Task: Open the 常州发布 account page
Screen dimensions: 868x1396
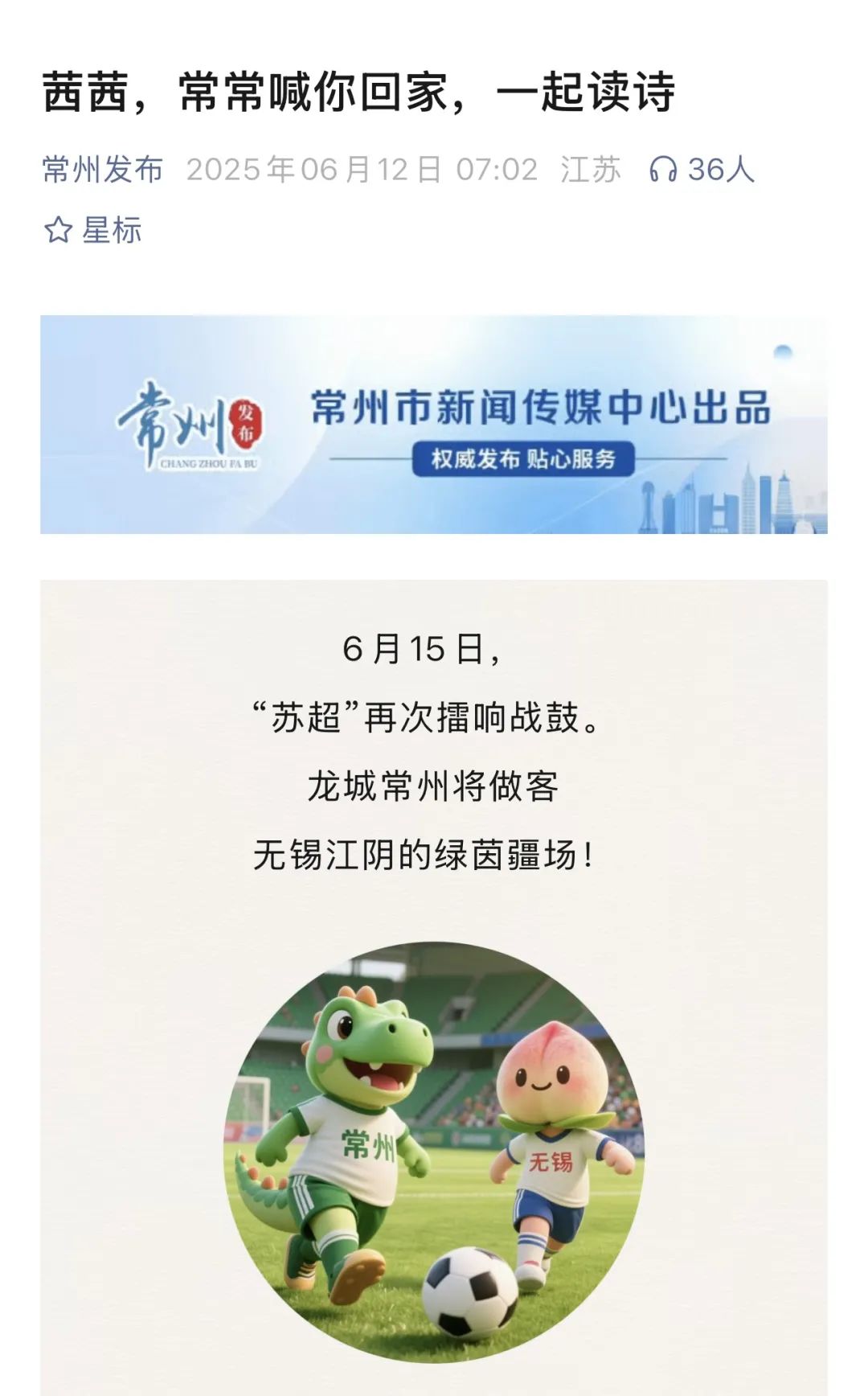Action: 102,170
